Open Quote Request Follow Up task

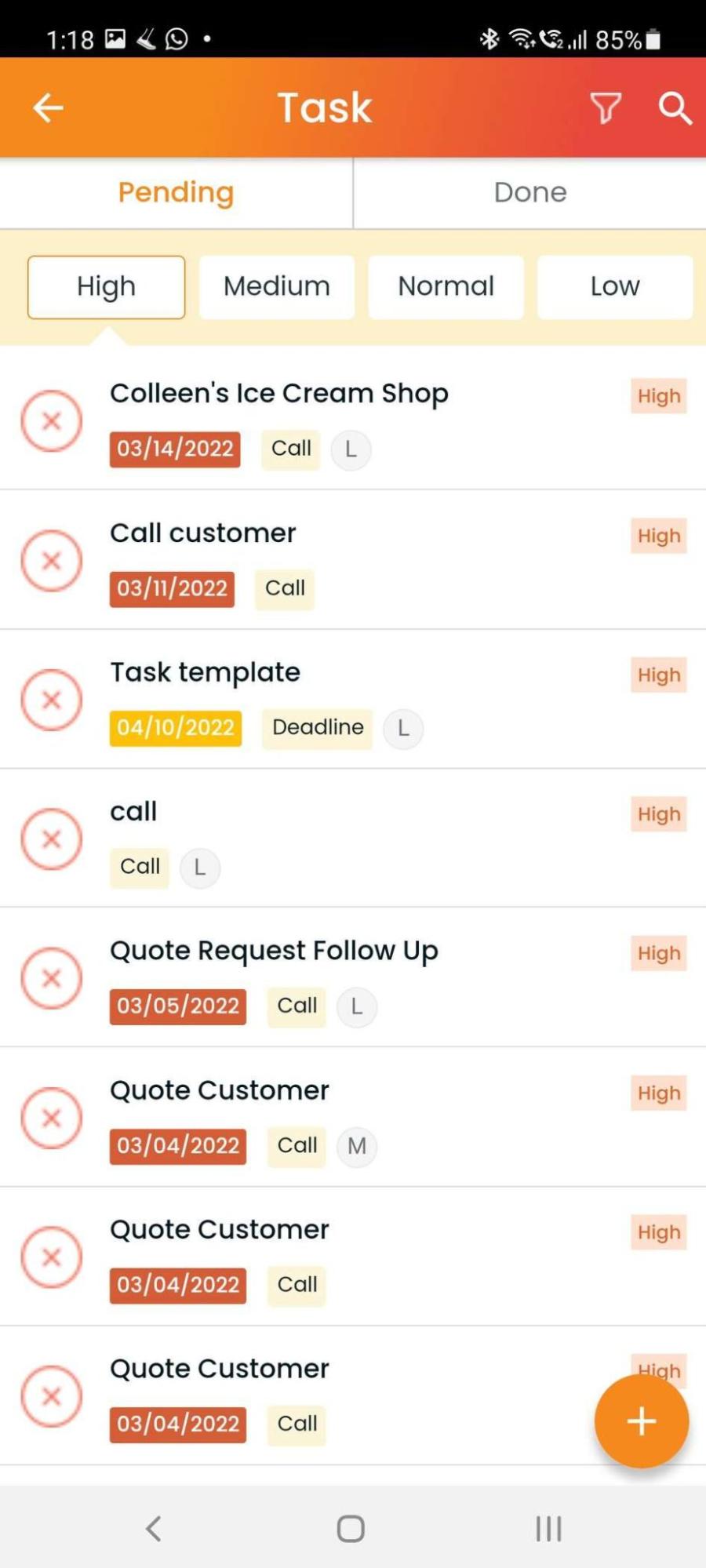pyautogui.click(x=353, y=977)
